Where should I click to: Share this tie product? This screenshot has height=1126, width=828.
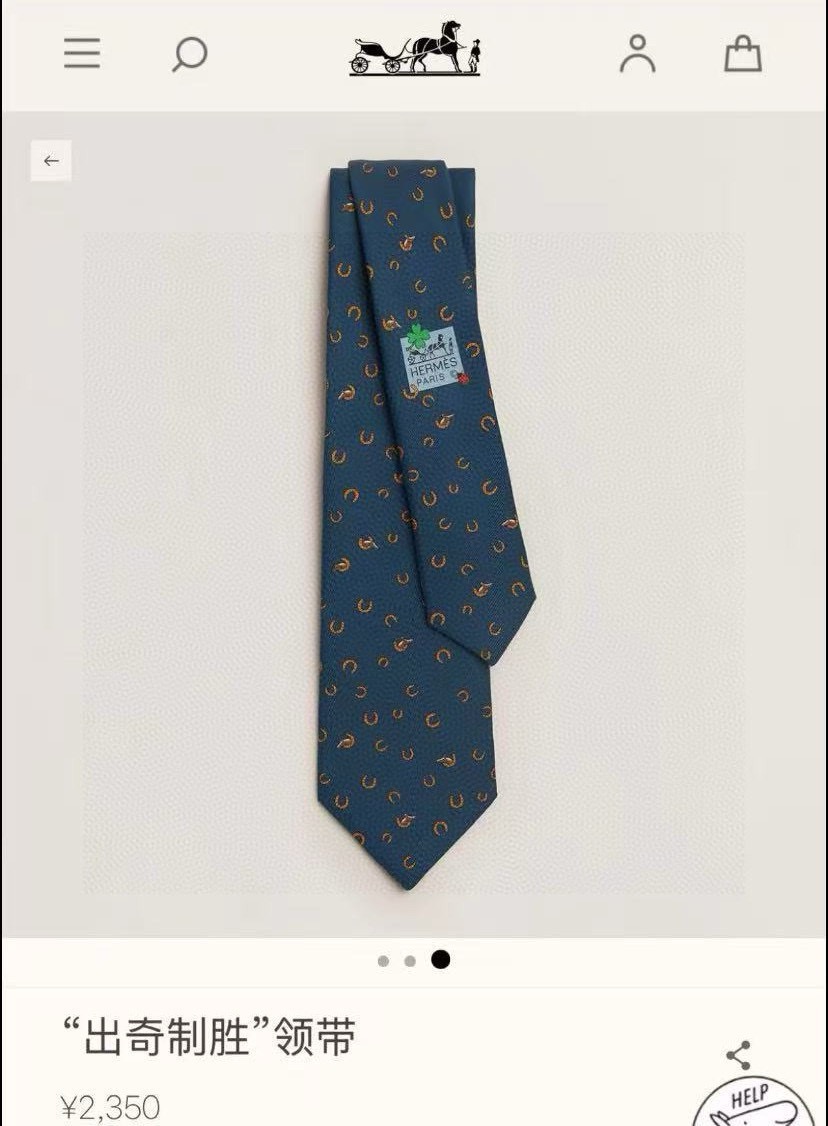tap(738, 1055)
